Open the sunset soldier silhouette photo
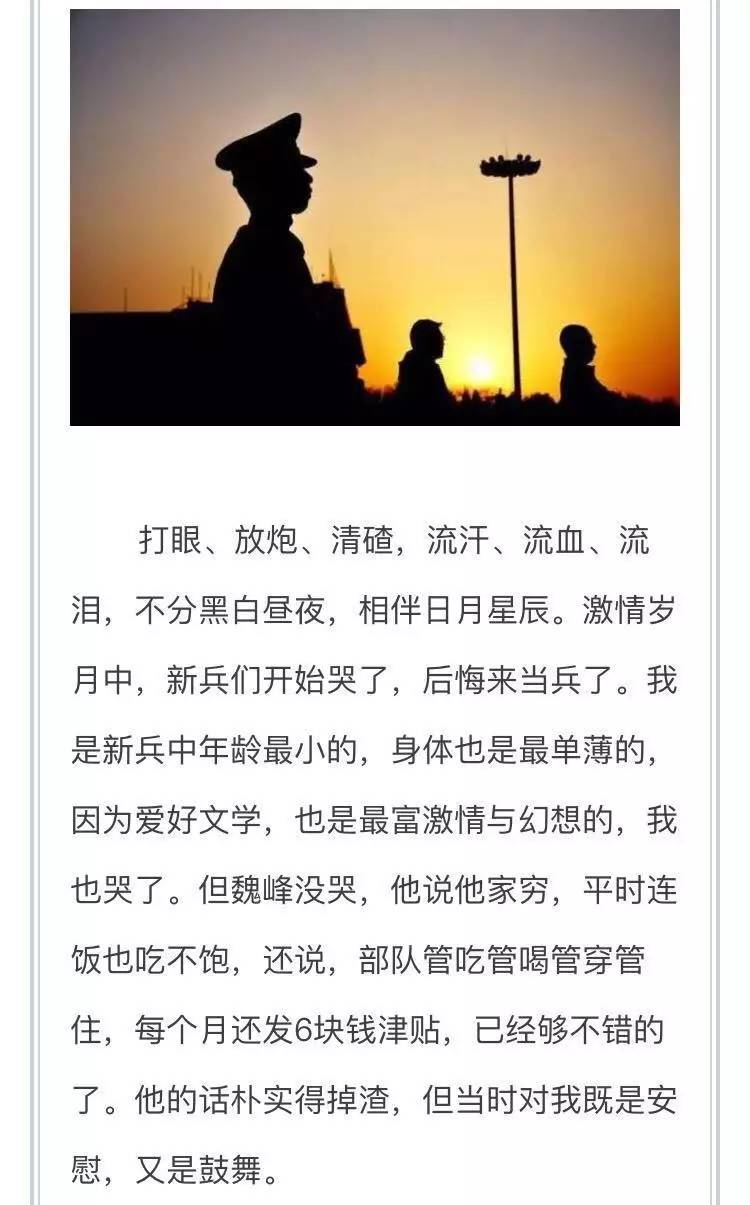Image resolution: width=750 pixels, height=1205 pixels. (375, 217)
